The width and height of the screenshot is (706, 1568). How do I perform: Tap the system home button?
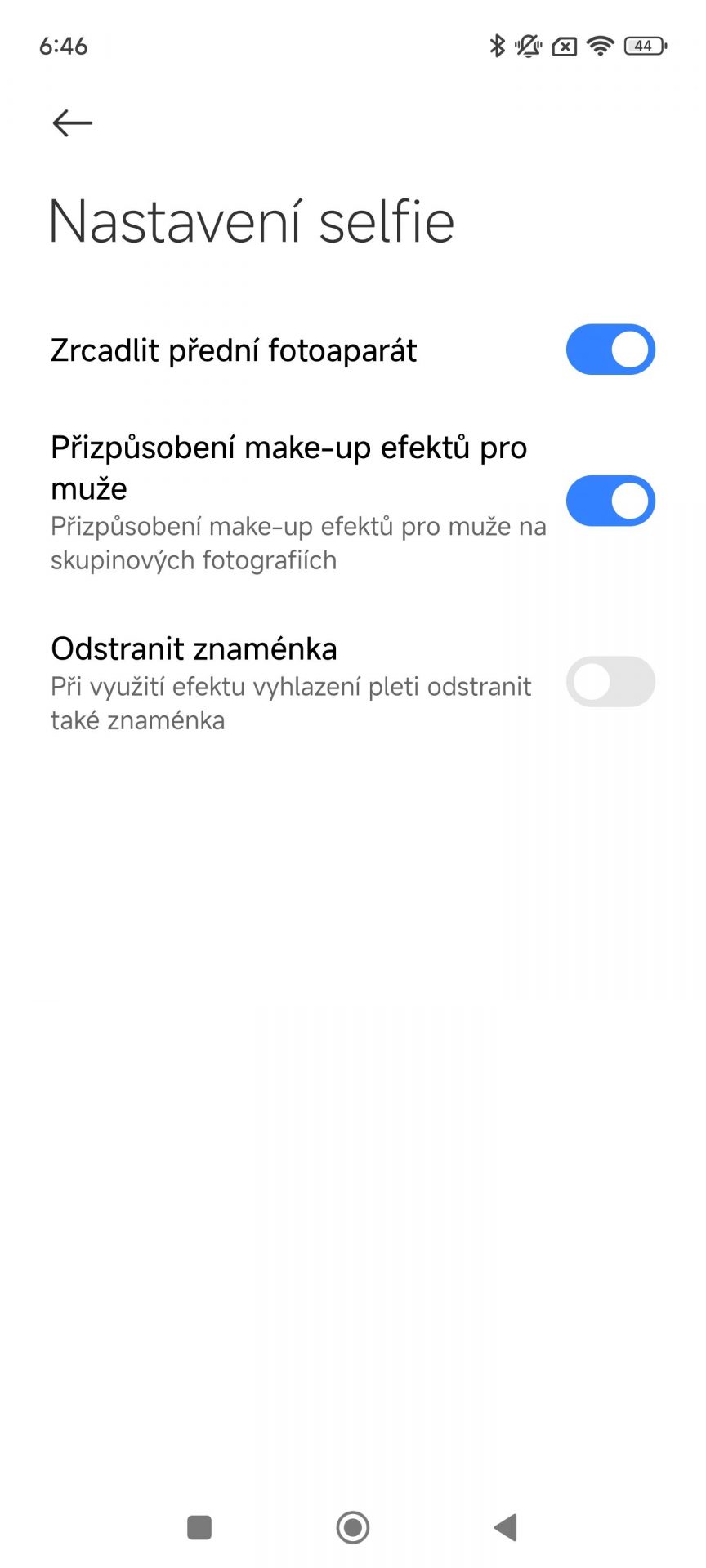(x=353, y=1526)
